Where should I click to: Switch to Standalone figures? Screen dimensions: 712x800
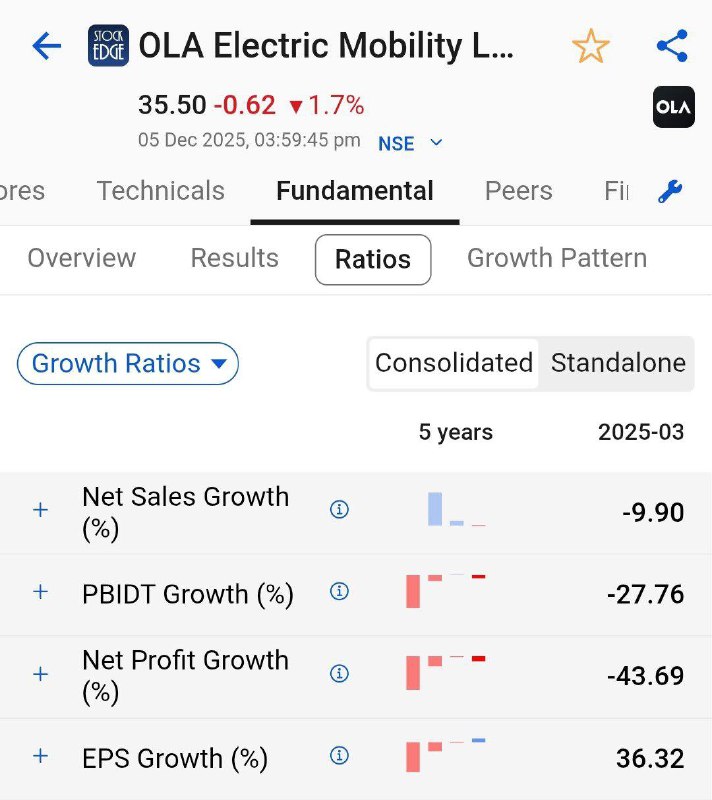tap(618, 363)
